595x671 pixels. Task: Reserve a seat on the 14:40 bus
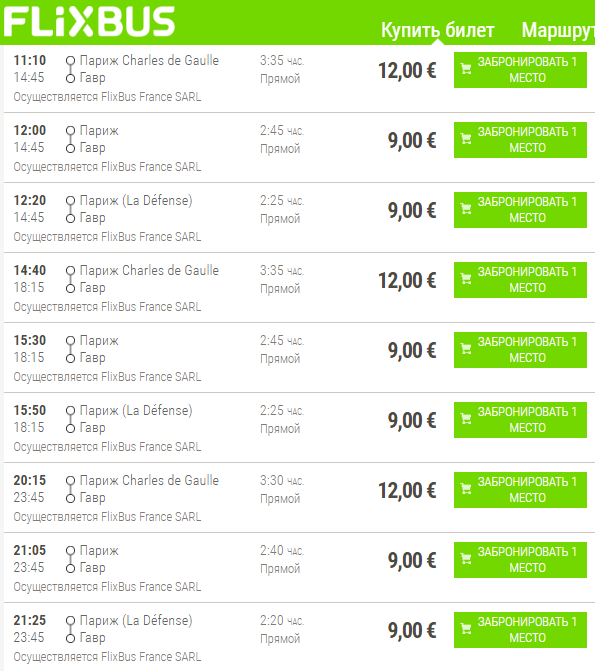click(x=520, y=280)
